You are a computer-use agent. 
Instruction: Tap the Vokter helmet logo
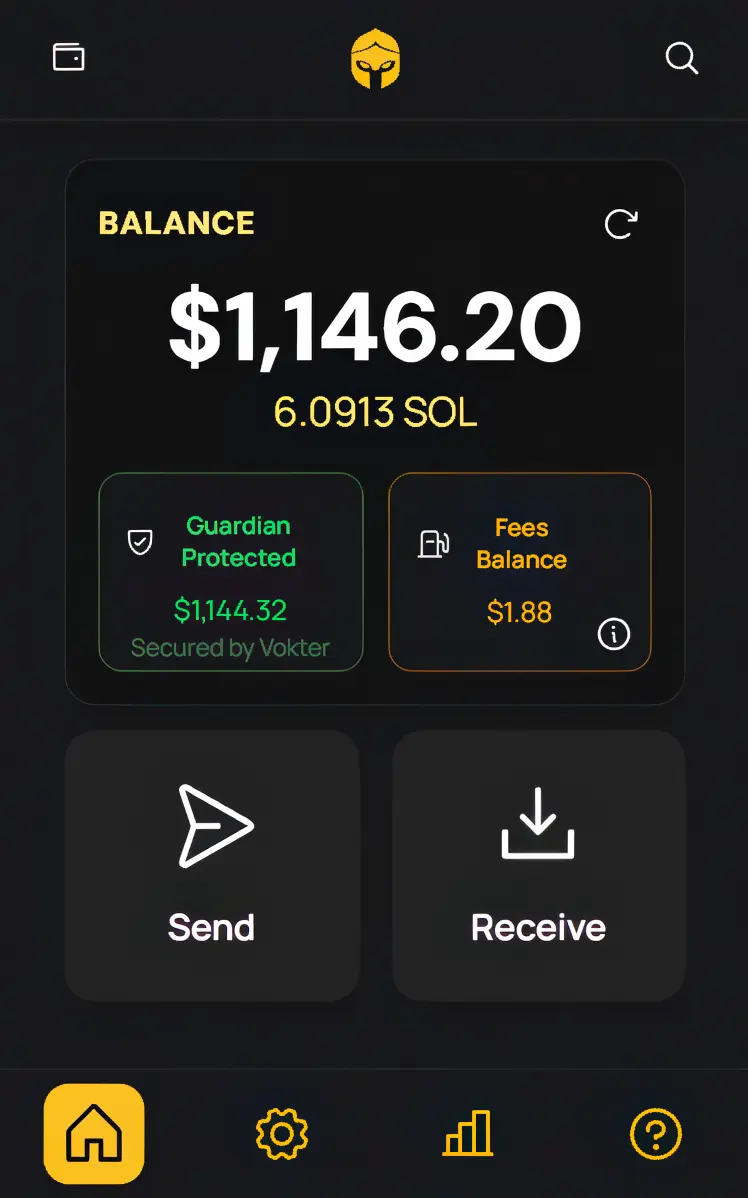[374, 60]
